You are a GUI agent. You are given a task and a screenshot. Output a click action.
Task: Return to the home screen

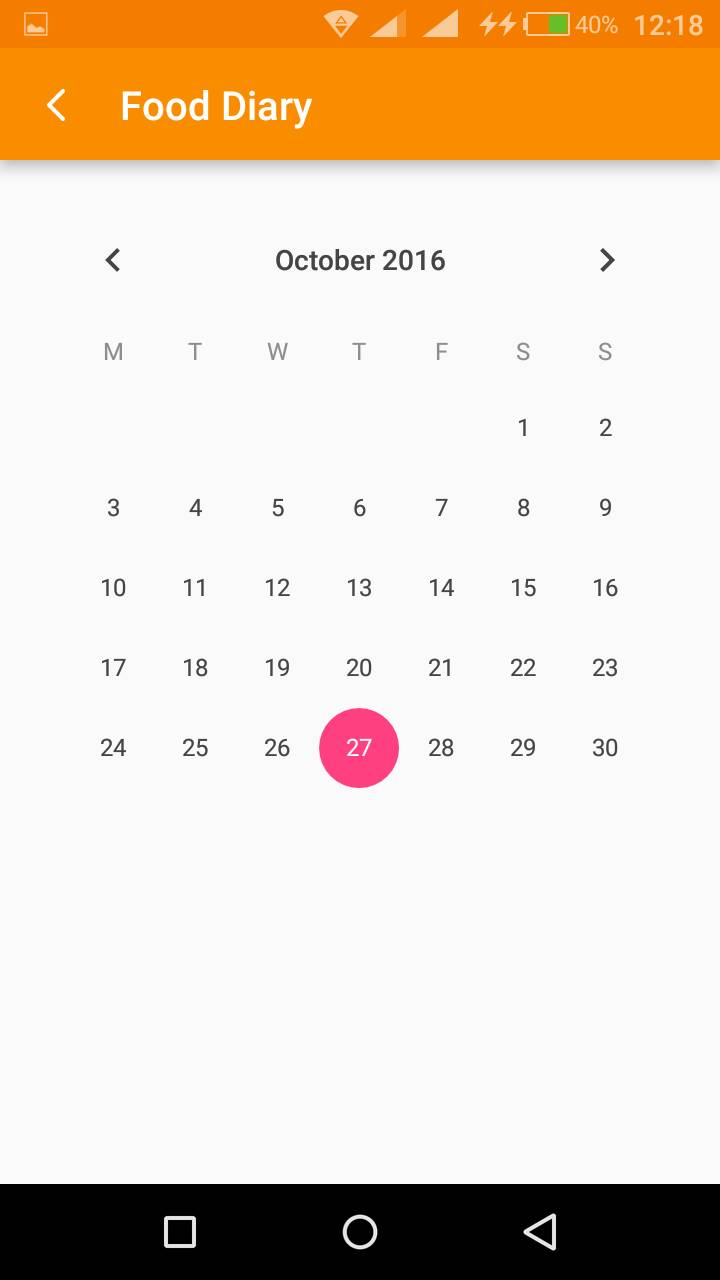[360, 1232]
